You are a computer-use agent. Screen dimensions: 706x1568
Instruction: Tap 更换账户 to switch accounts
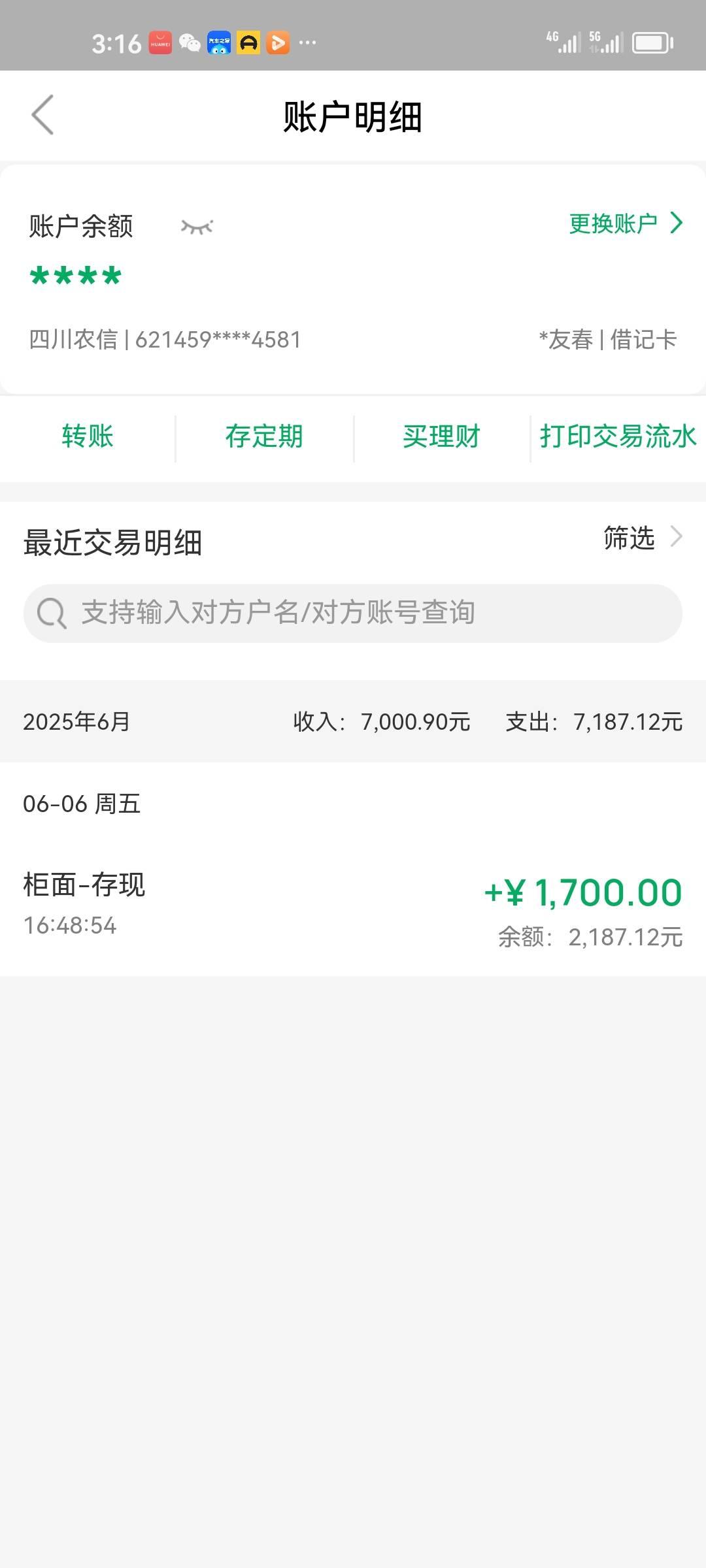[x=625, y=223]
